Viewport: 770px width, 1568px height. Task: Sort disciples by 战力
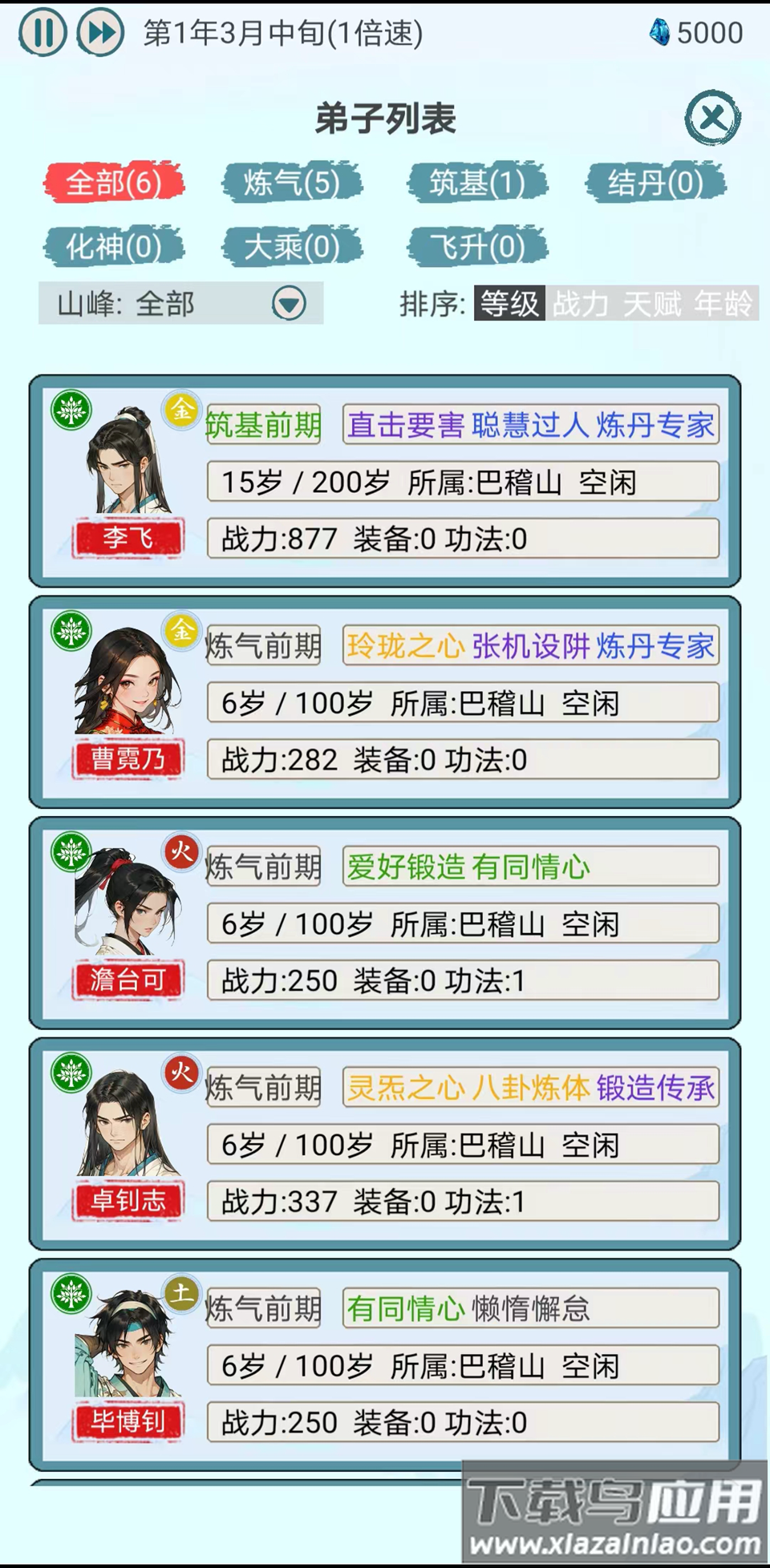(580, 304)
